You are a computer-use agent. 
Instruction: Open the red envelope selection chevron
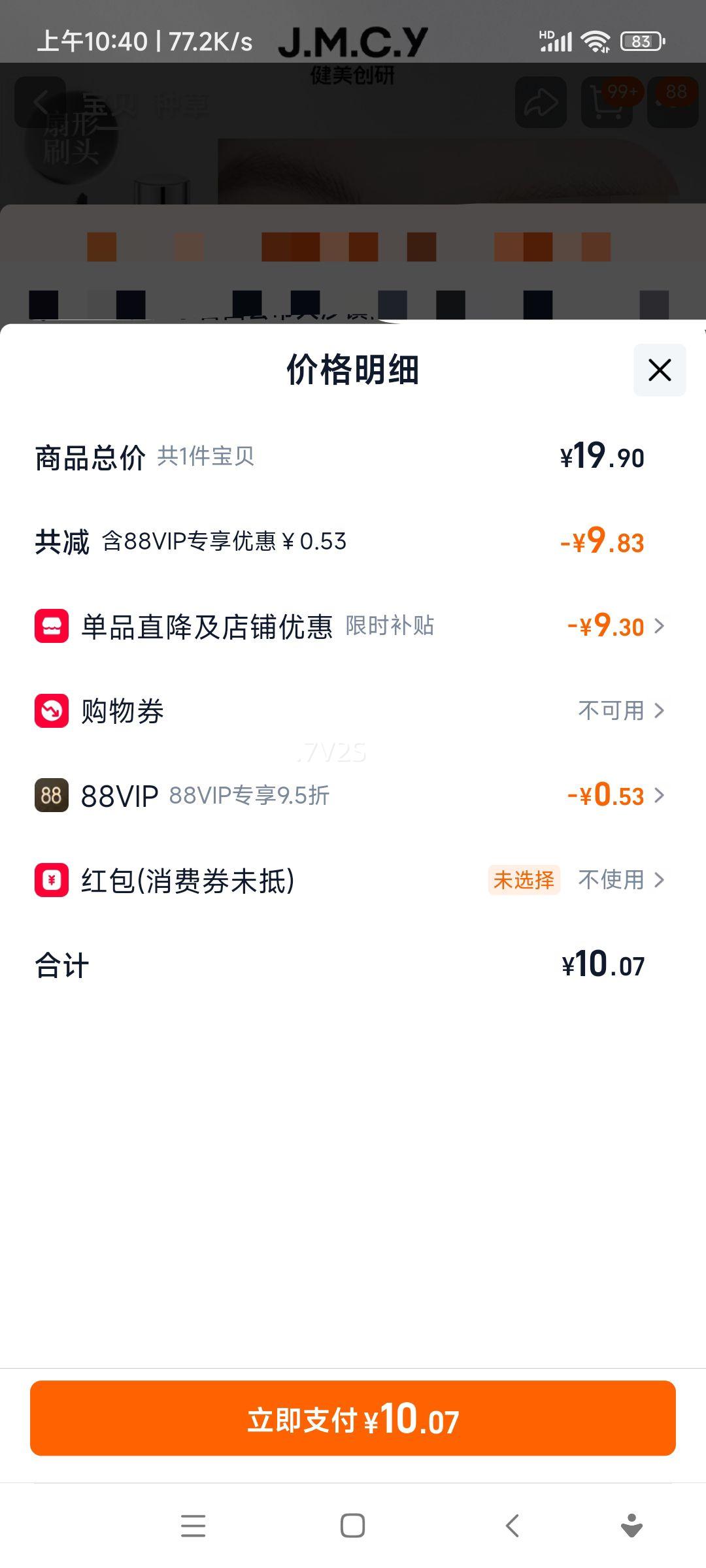[660, 880]
